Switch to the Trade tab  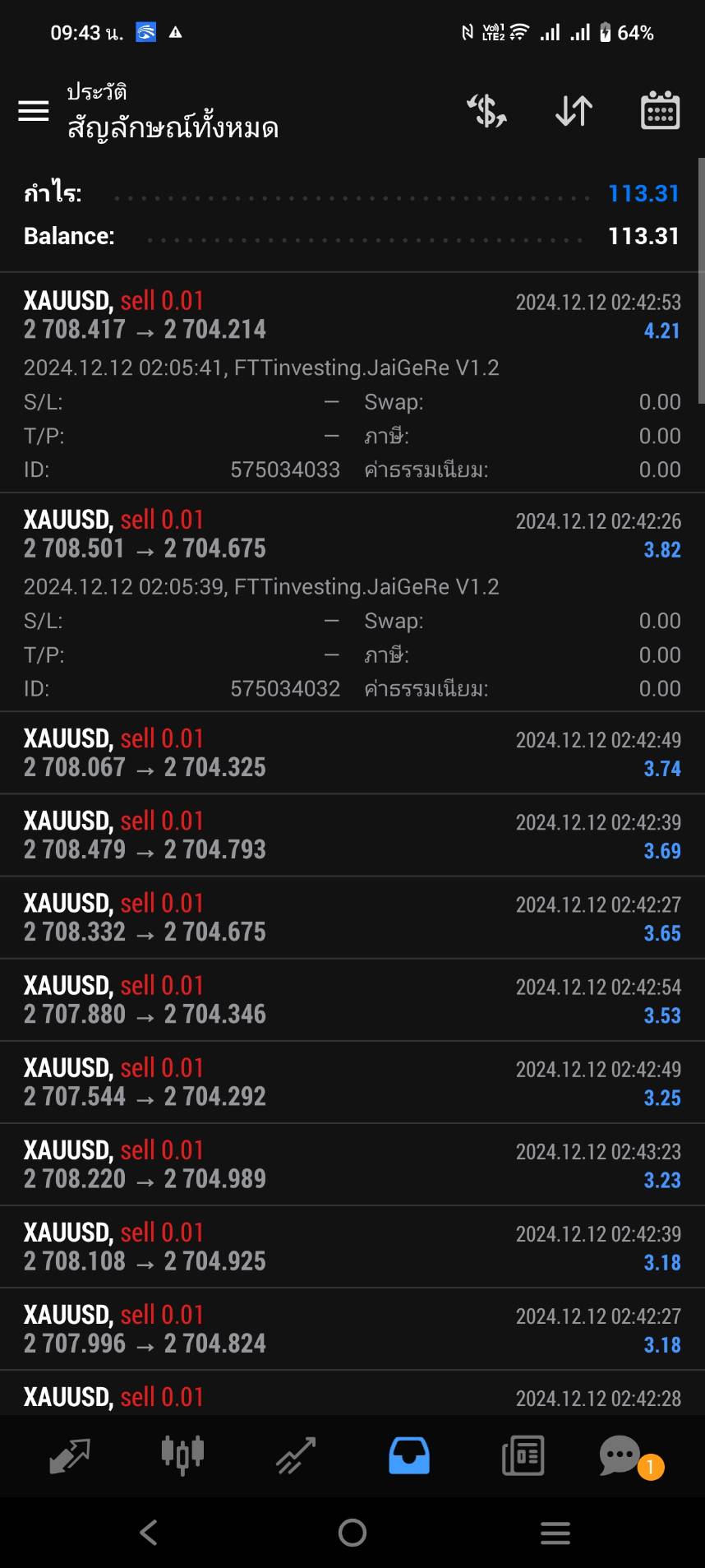point(296,1455)
